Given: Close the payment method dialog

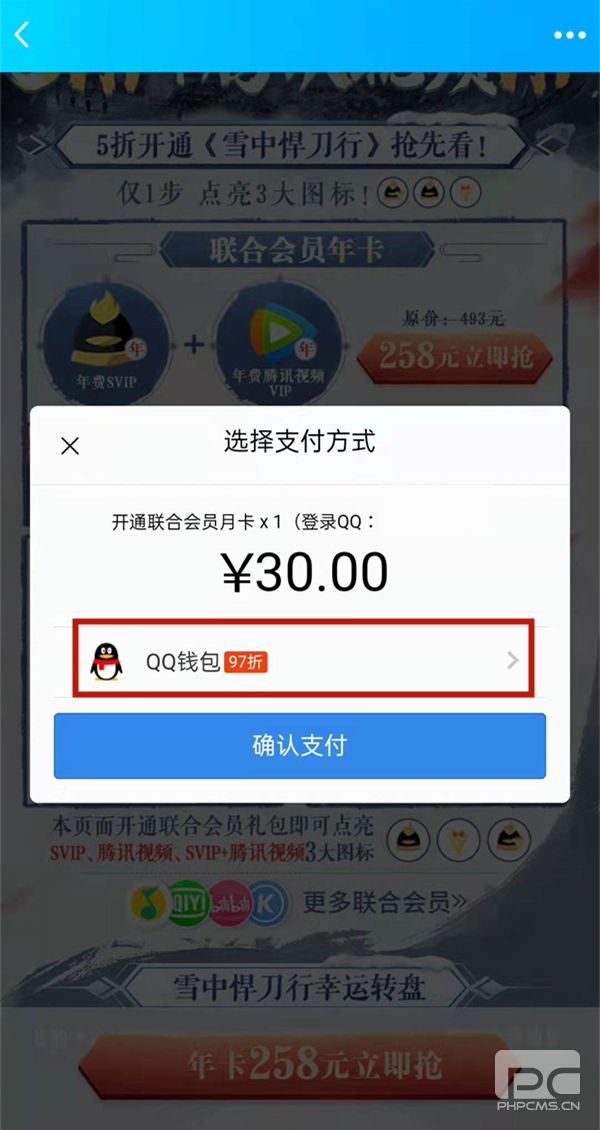Looking at the screenshot, I should click(x=70, y=446).
